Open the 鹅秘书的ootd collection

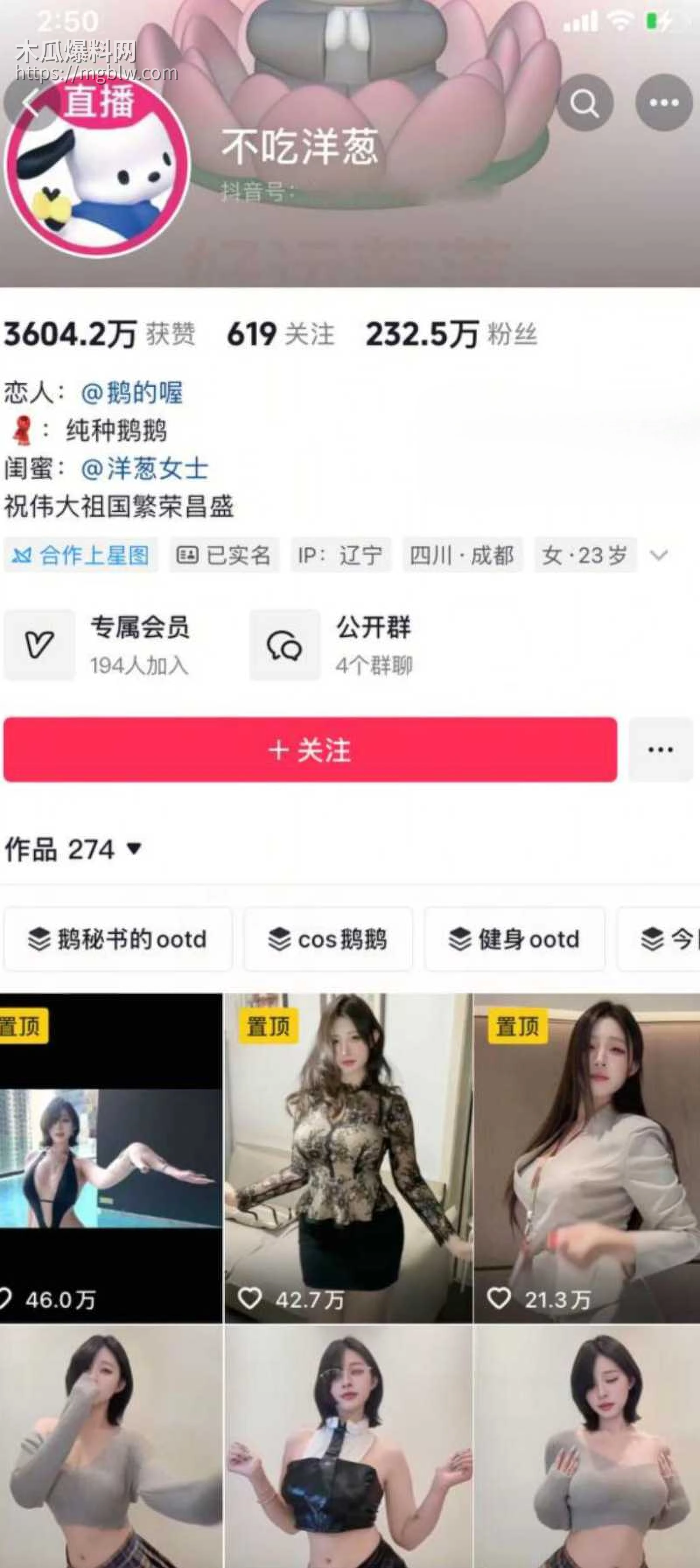[119, 939]
